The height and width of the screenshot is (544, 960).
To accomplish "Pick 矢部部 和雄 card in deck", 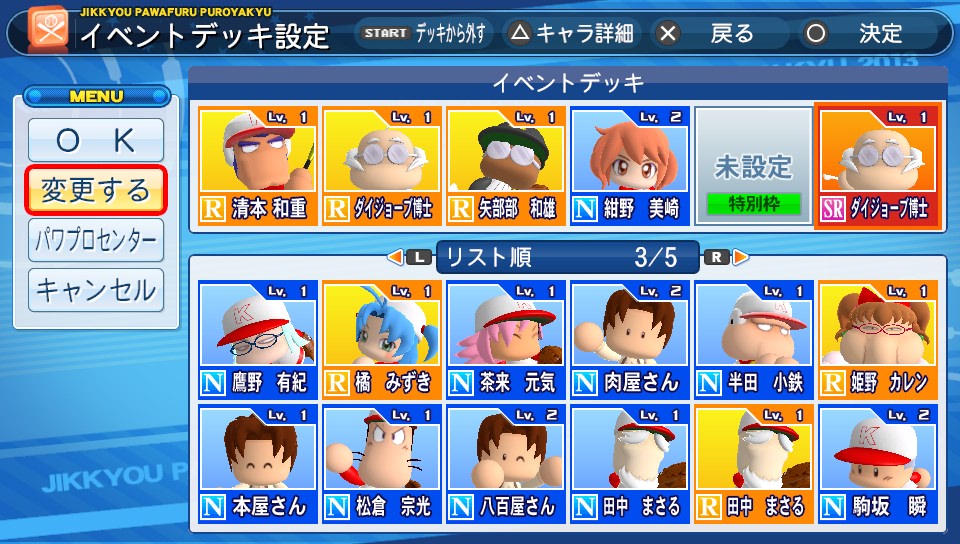I will pyautogui.click(x=506, y=167).
